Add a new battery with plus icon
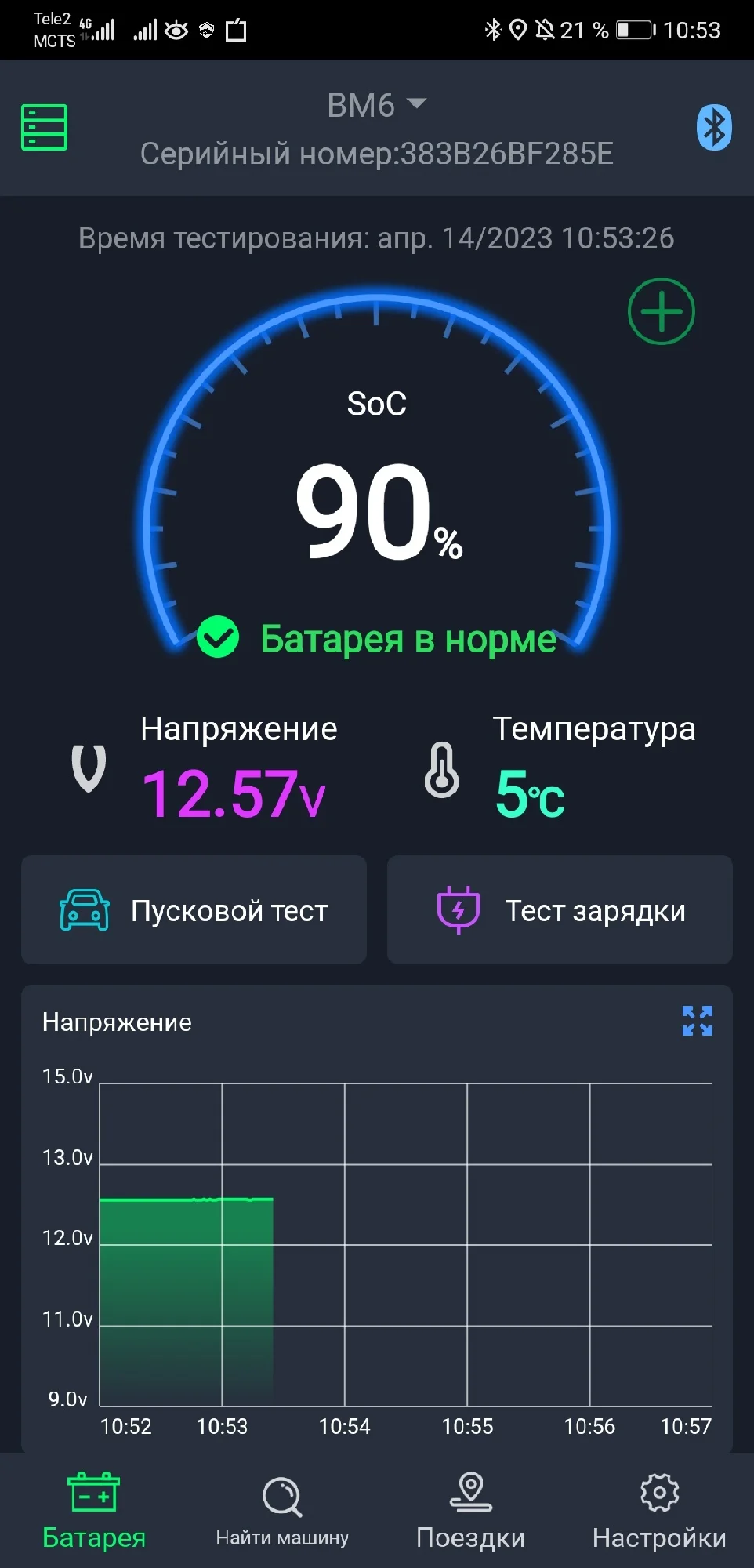This screenshot has height=1568, width=754. tap(662, 311)
